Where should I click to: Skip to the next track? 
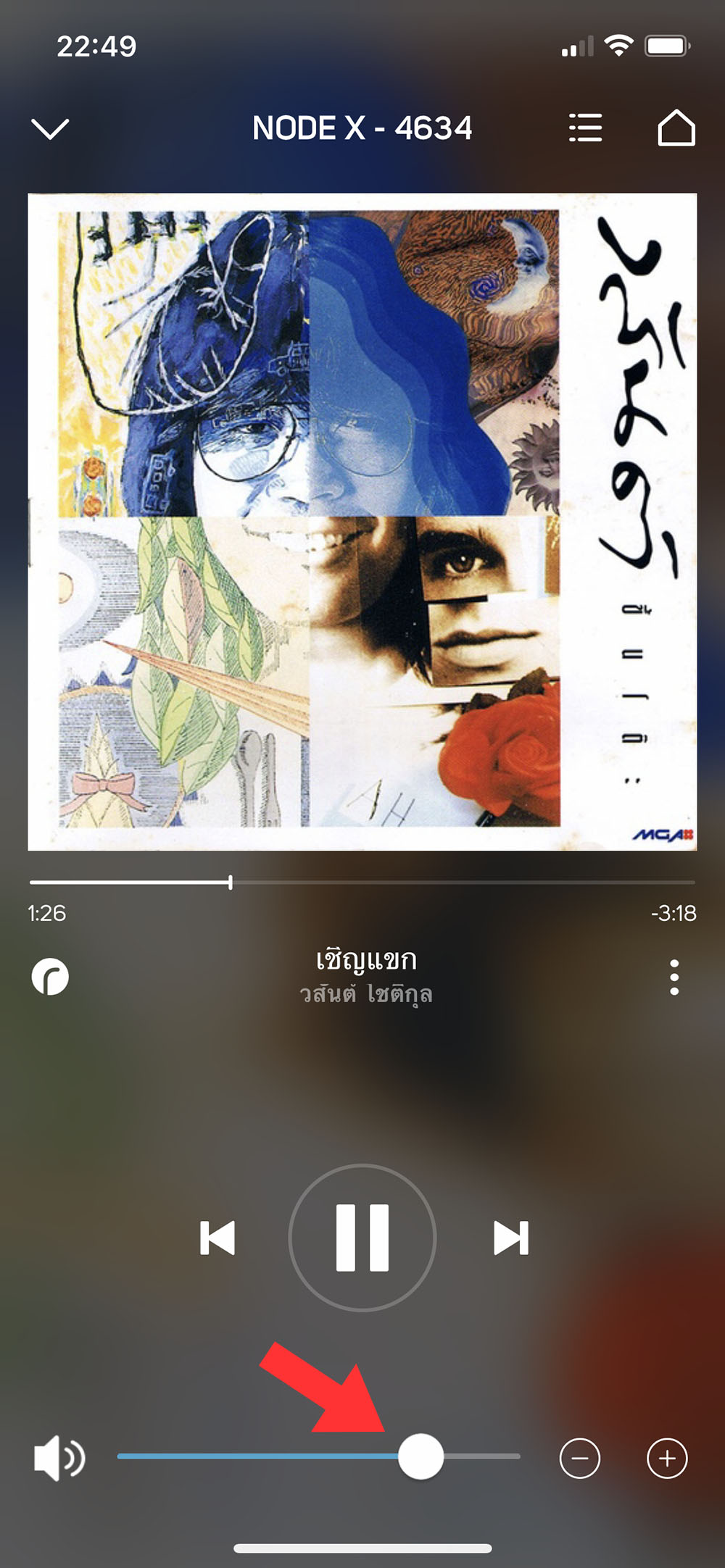point(510,1238)
